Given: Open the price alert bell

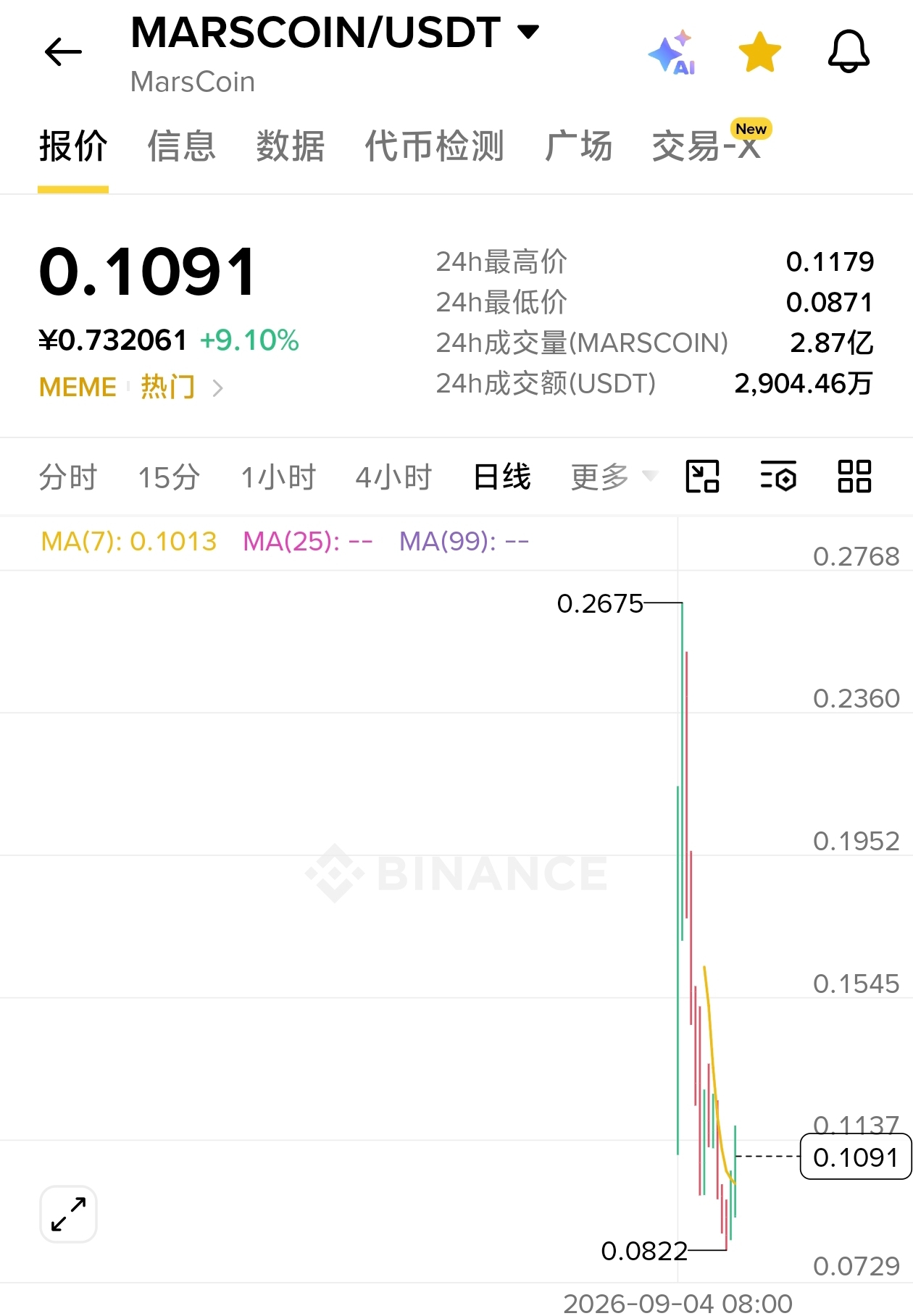Looking at the screenshot, I should tap(849, 52).
